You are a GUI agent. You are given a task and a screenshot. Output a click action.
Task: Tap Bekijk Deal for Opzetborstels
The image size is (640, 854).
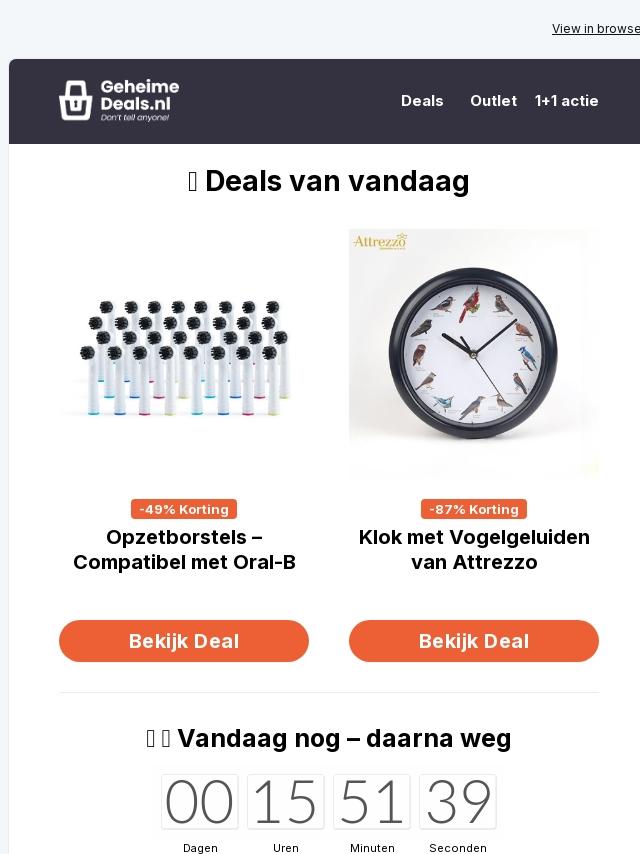point(184,641)
